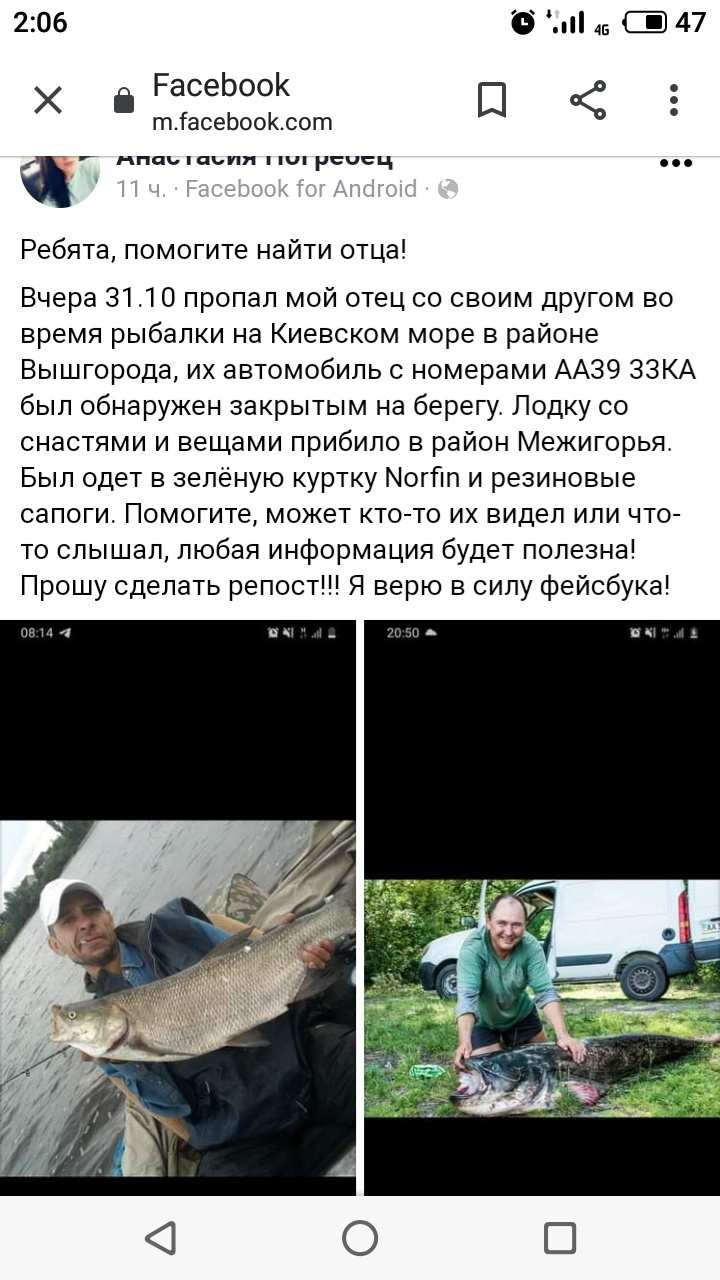Open Анастасия Погребец's profile name link

[255, 160]
